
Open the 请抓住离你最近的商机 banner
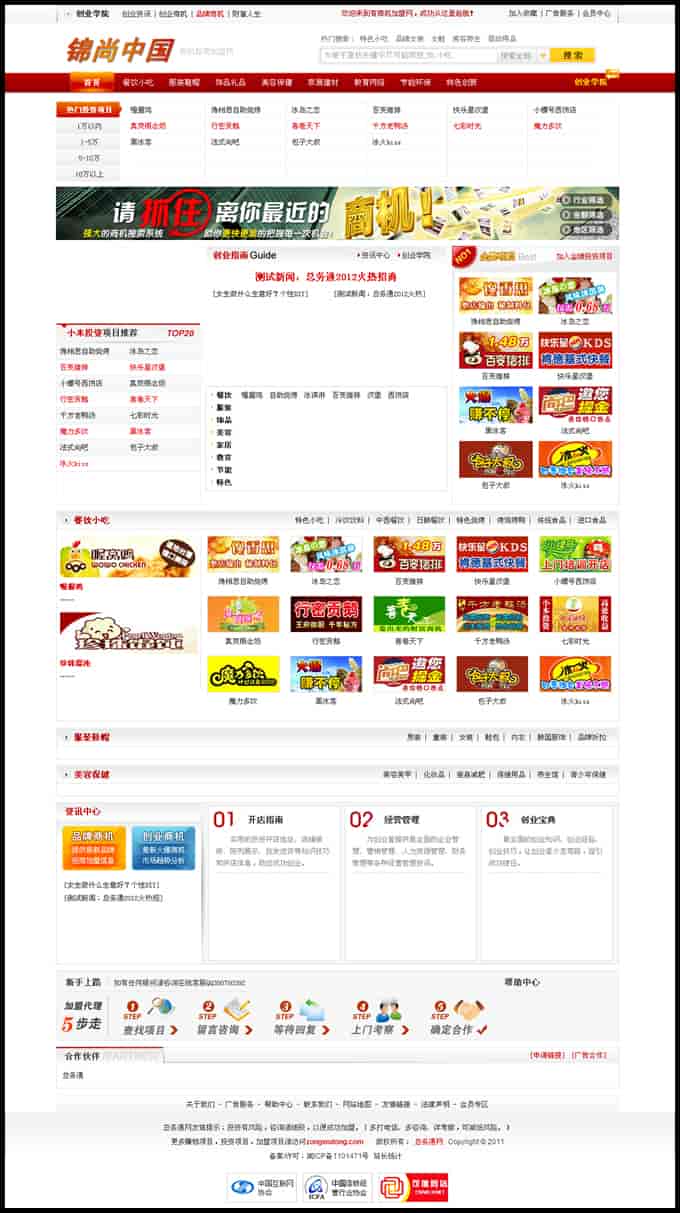[337, 213]
